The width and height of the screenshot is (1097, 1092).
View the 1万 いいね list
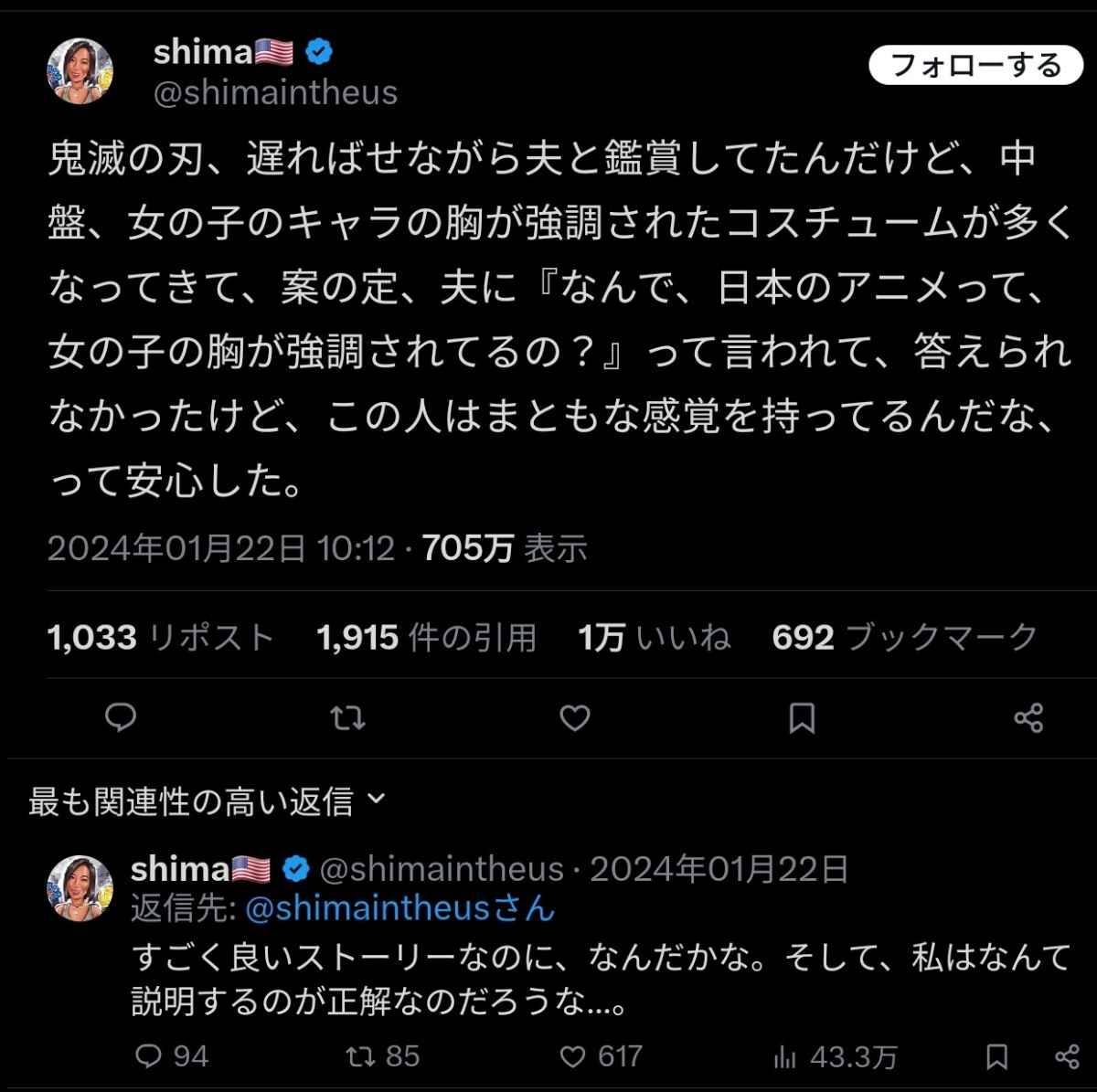pos(655,637)
